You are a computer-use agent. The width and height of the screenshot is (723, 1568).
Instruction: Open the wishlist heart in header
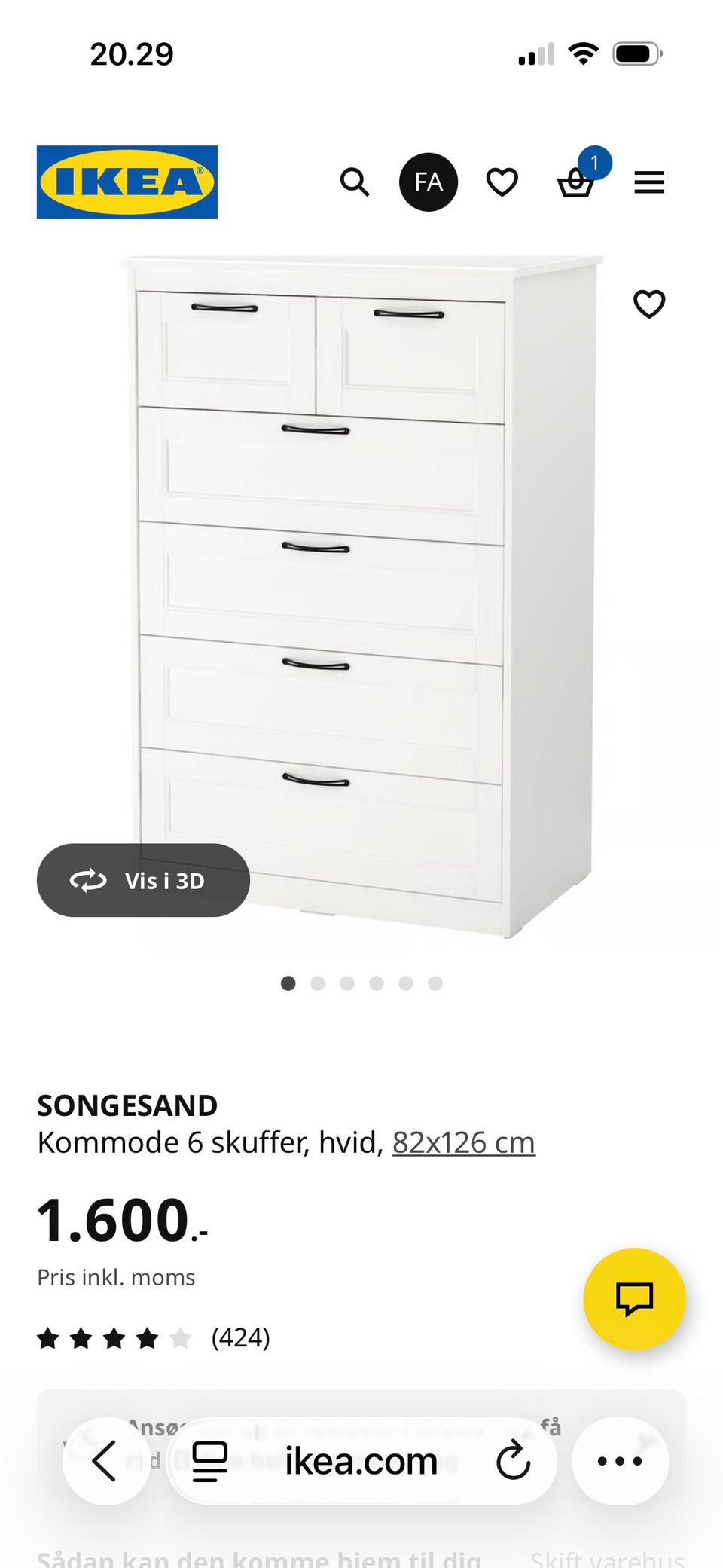(x=502, y=182)
